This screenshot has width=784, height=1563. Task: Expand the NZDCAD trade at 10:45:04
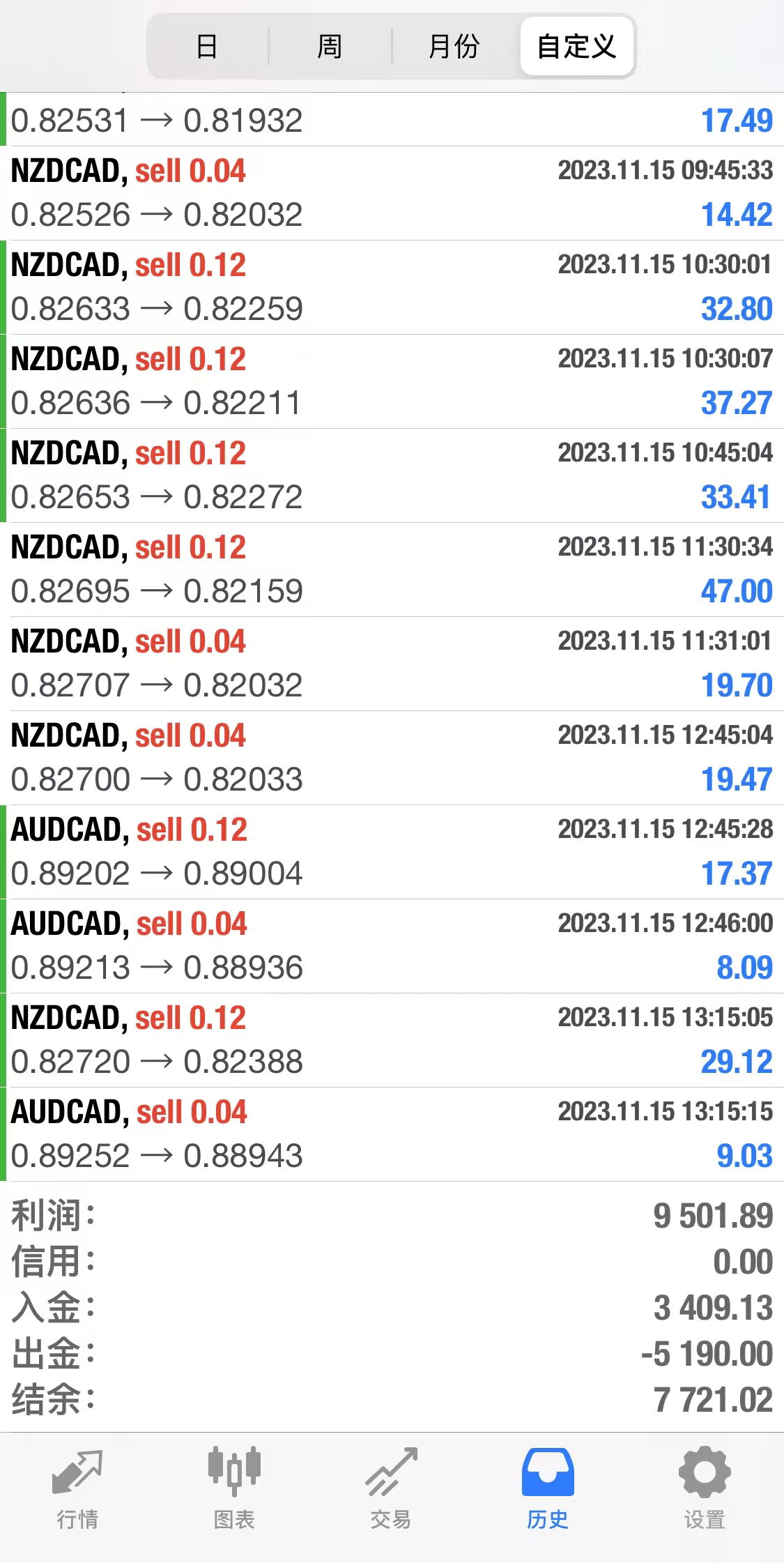pos(392,475)
